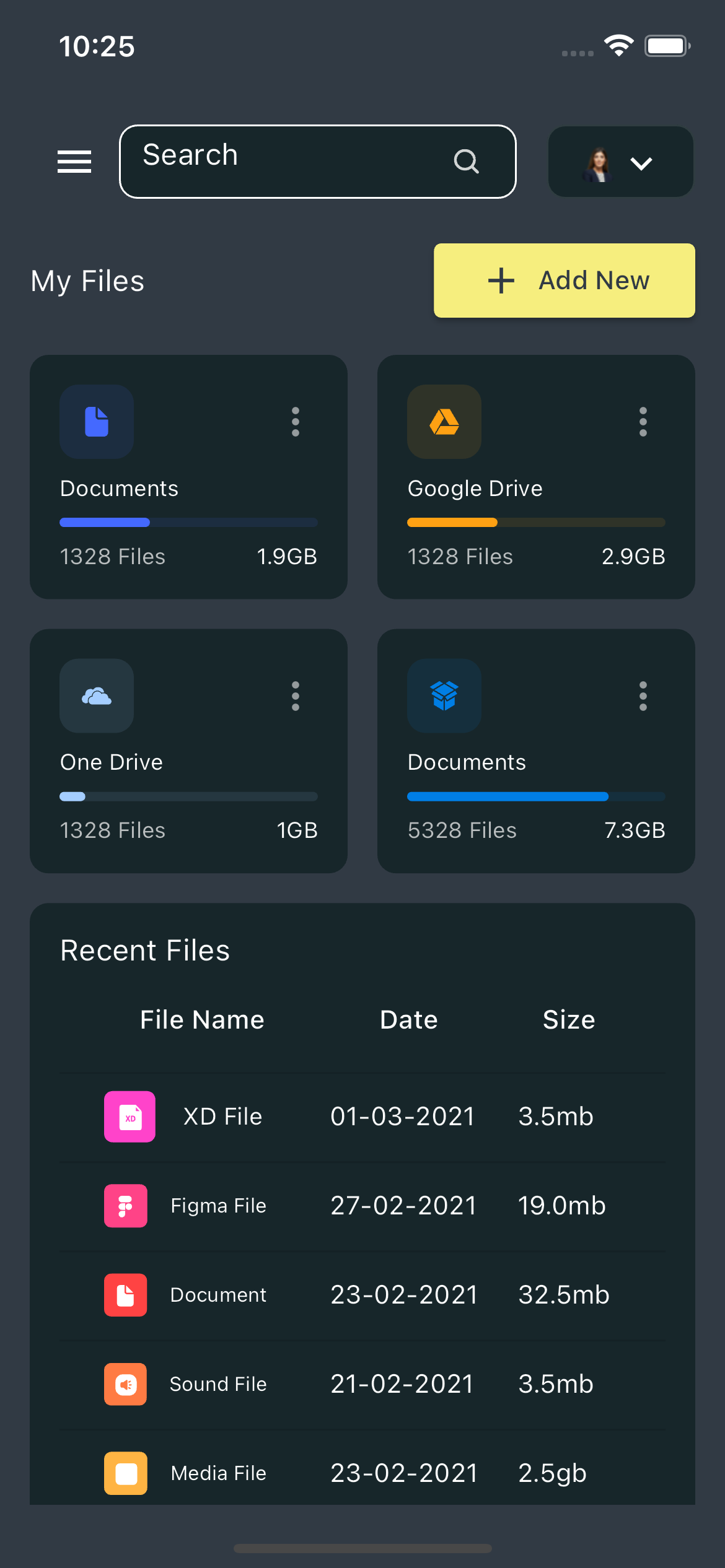This screenshot has height=1568, width=725.
Task: Open the XD File icon in Recent Files
Action: [x=130, y=1117]
